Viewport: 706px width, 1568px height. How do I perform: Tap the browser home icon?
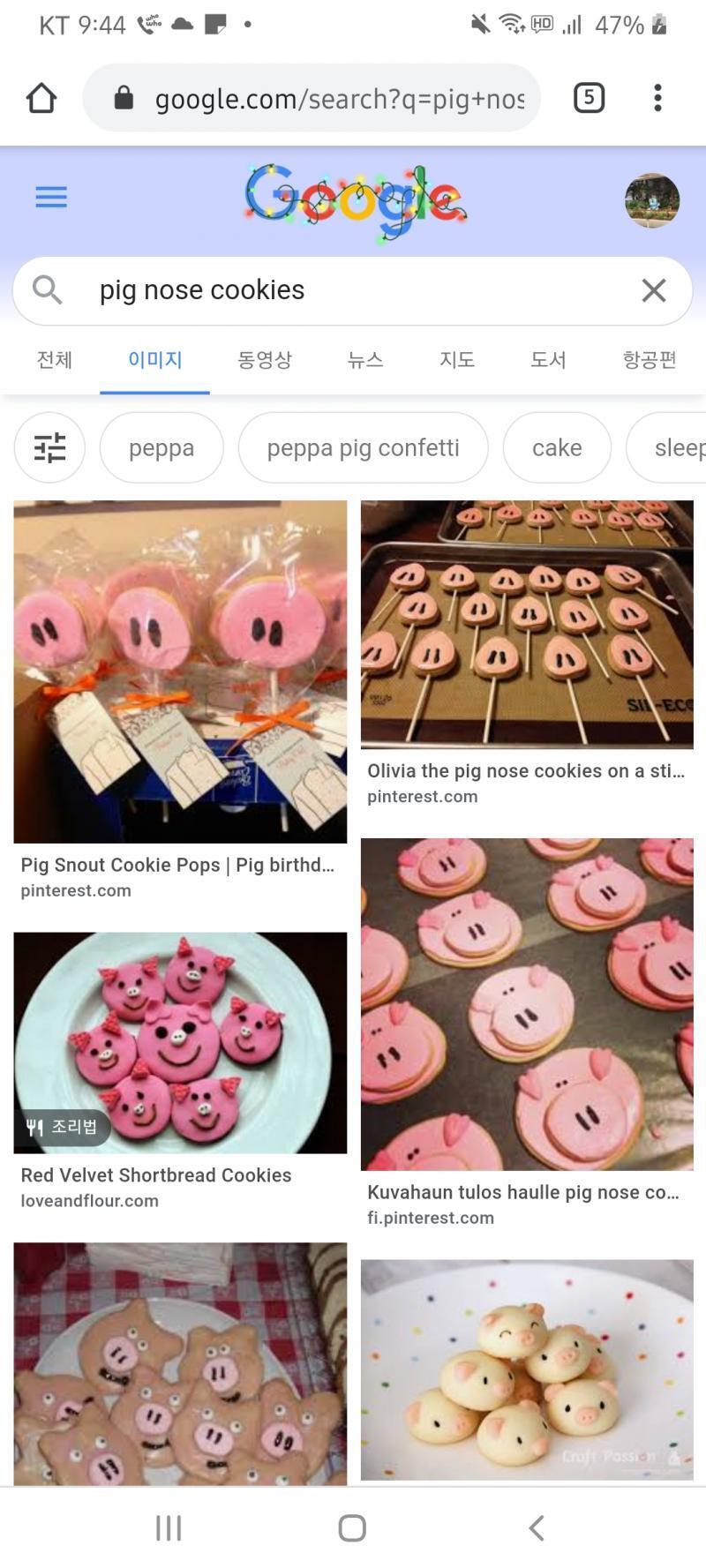41,98
